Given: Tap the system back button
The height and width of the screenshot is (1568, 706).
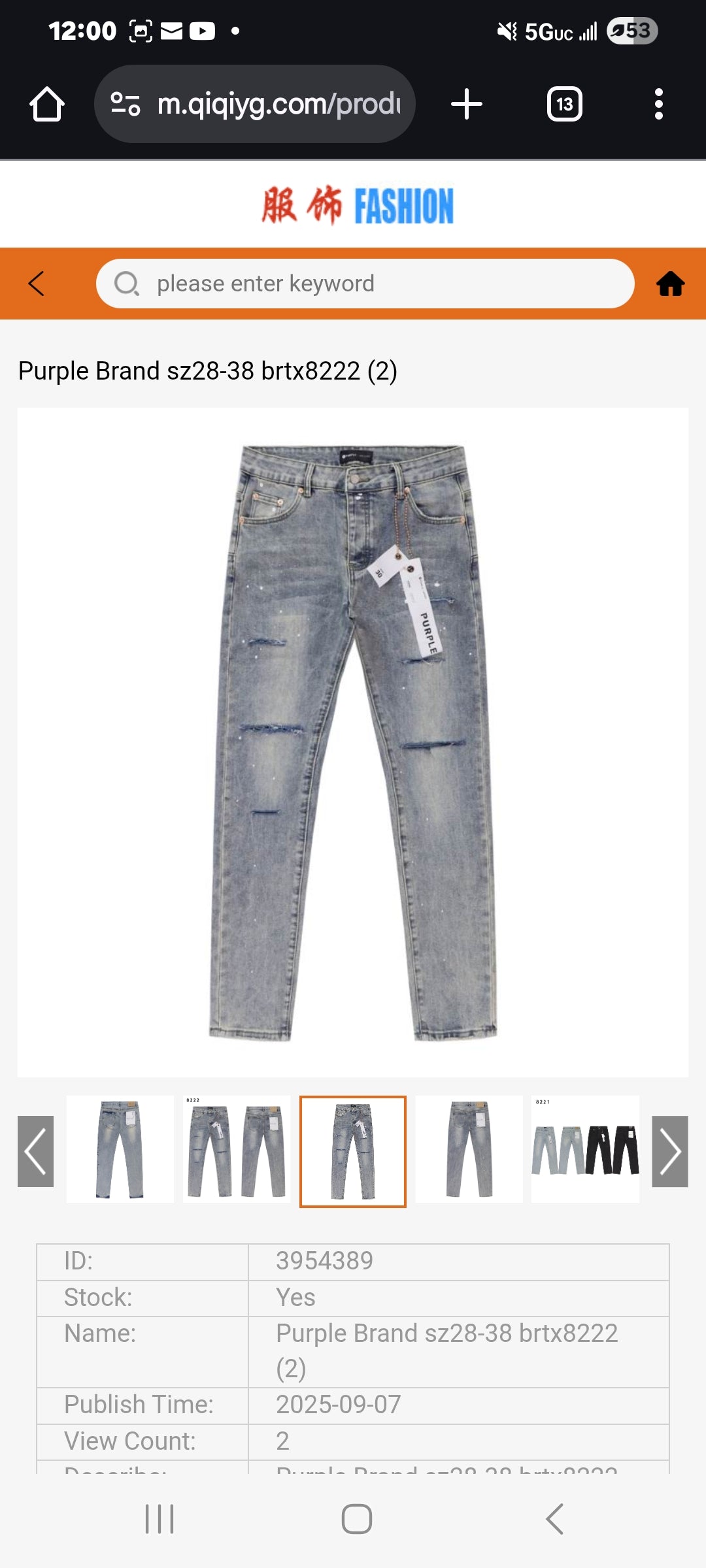Looking at the screenshot, I should tap(554, 1519).
